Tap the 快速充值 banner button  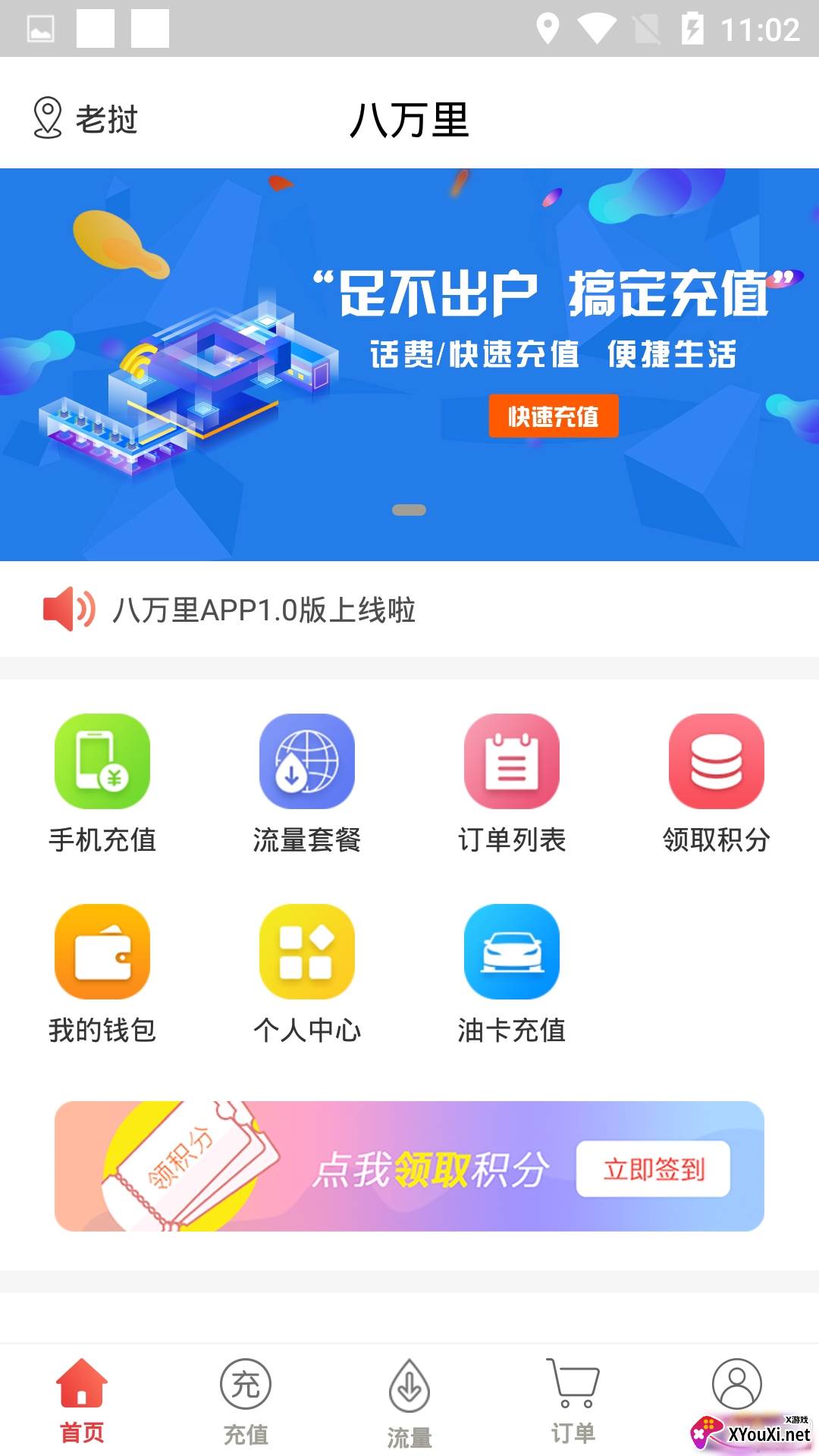(x=554, y=416)
